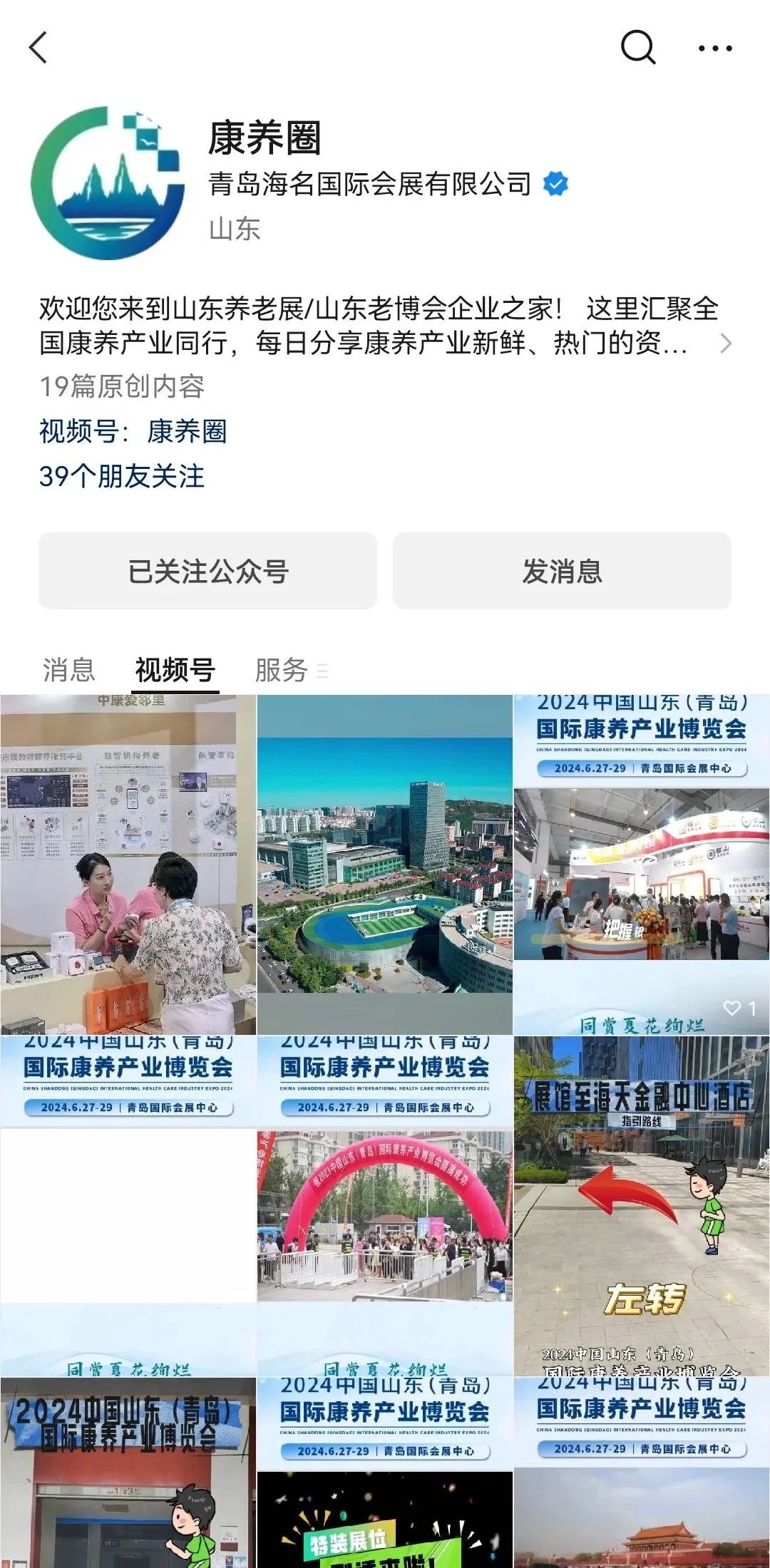Expand the account description with the chevron

coord(726,343)
